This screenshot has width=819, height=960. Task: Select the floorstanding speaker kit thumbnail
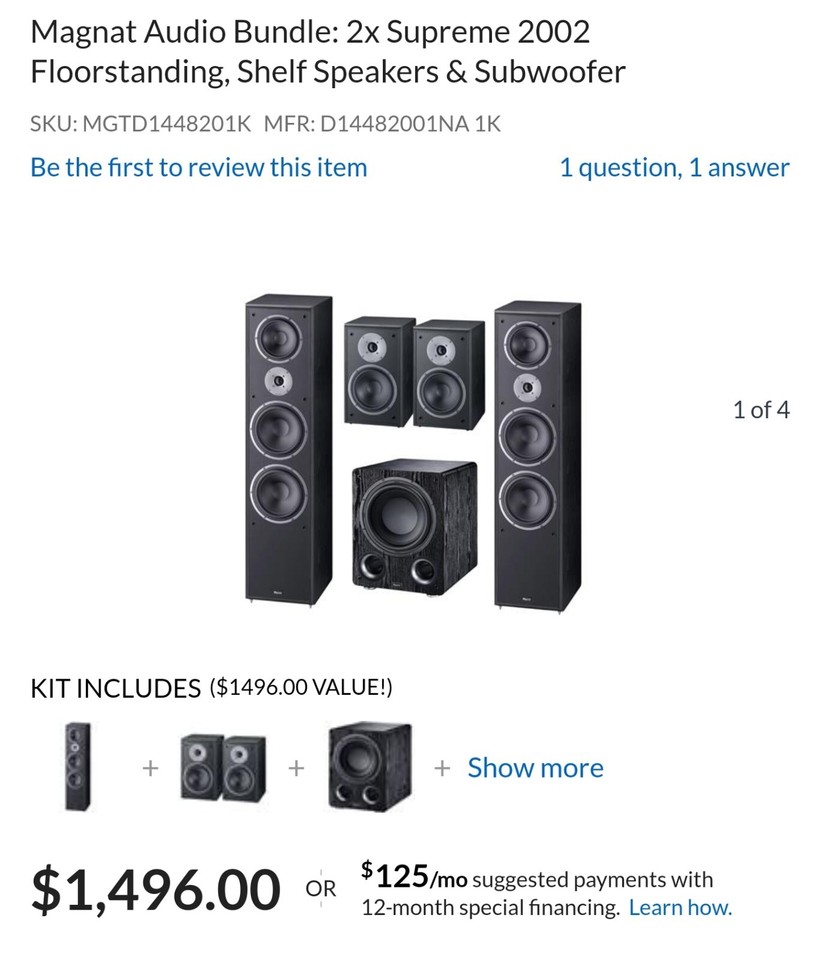76,767
